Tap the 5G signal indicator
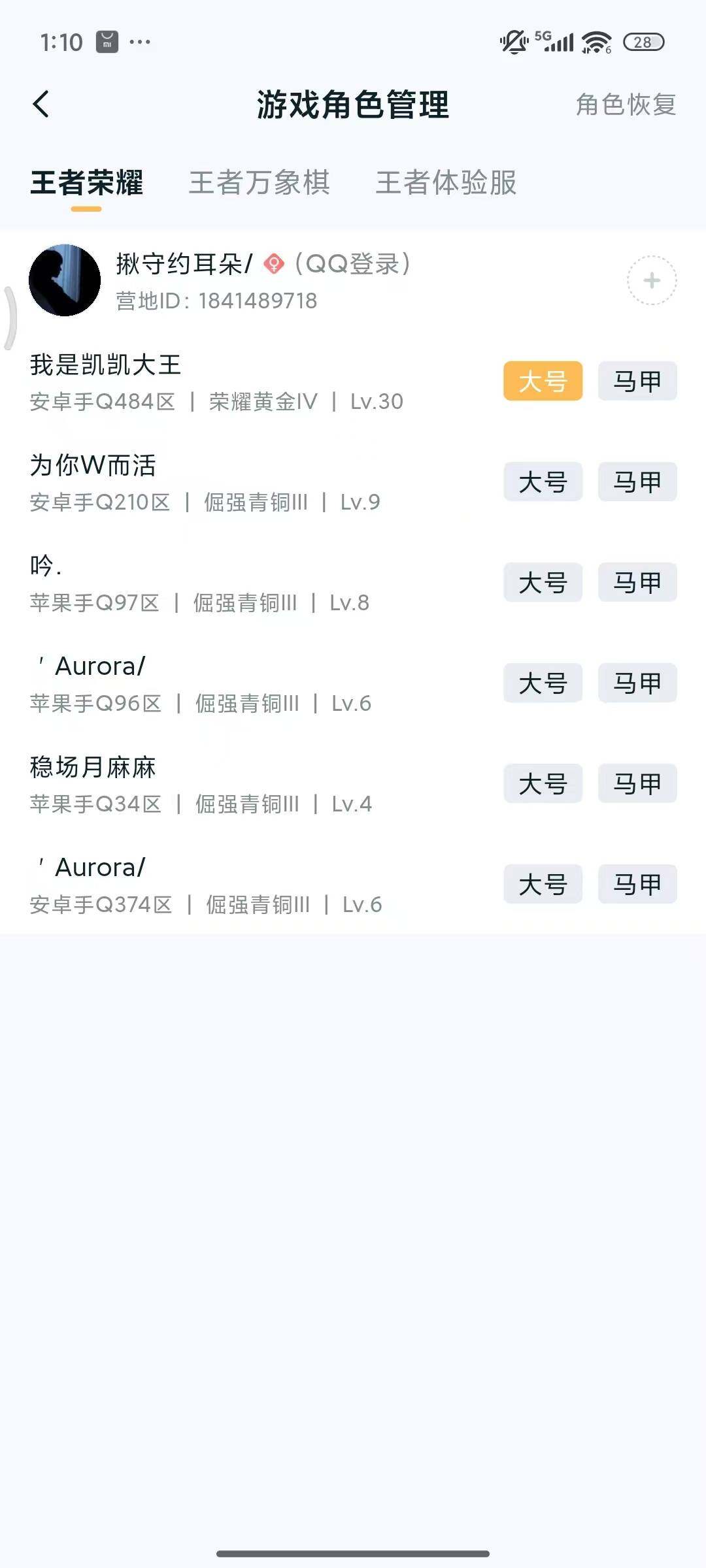 [x=554, y=41]
